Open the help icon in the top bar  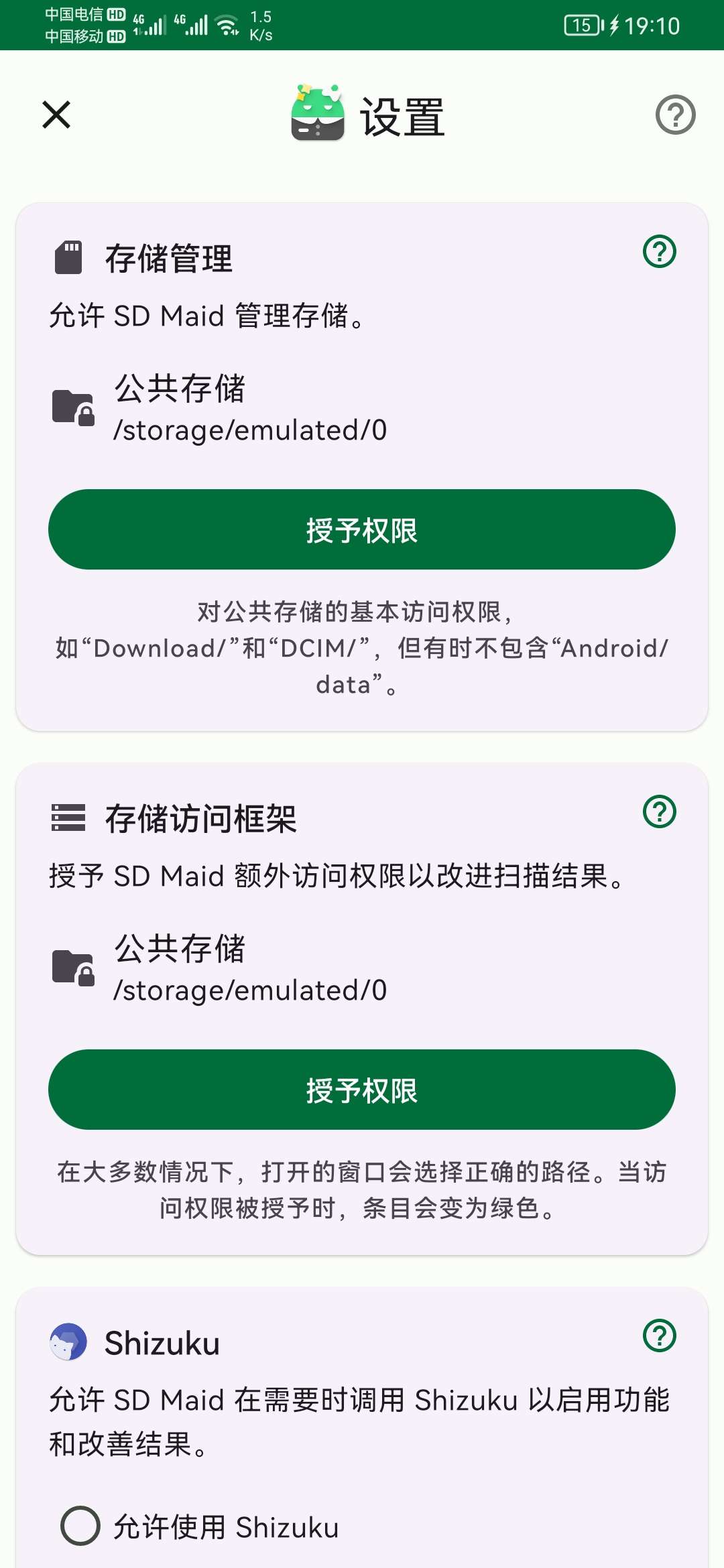pyautogui.click(x=675, y=115)
